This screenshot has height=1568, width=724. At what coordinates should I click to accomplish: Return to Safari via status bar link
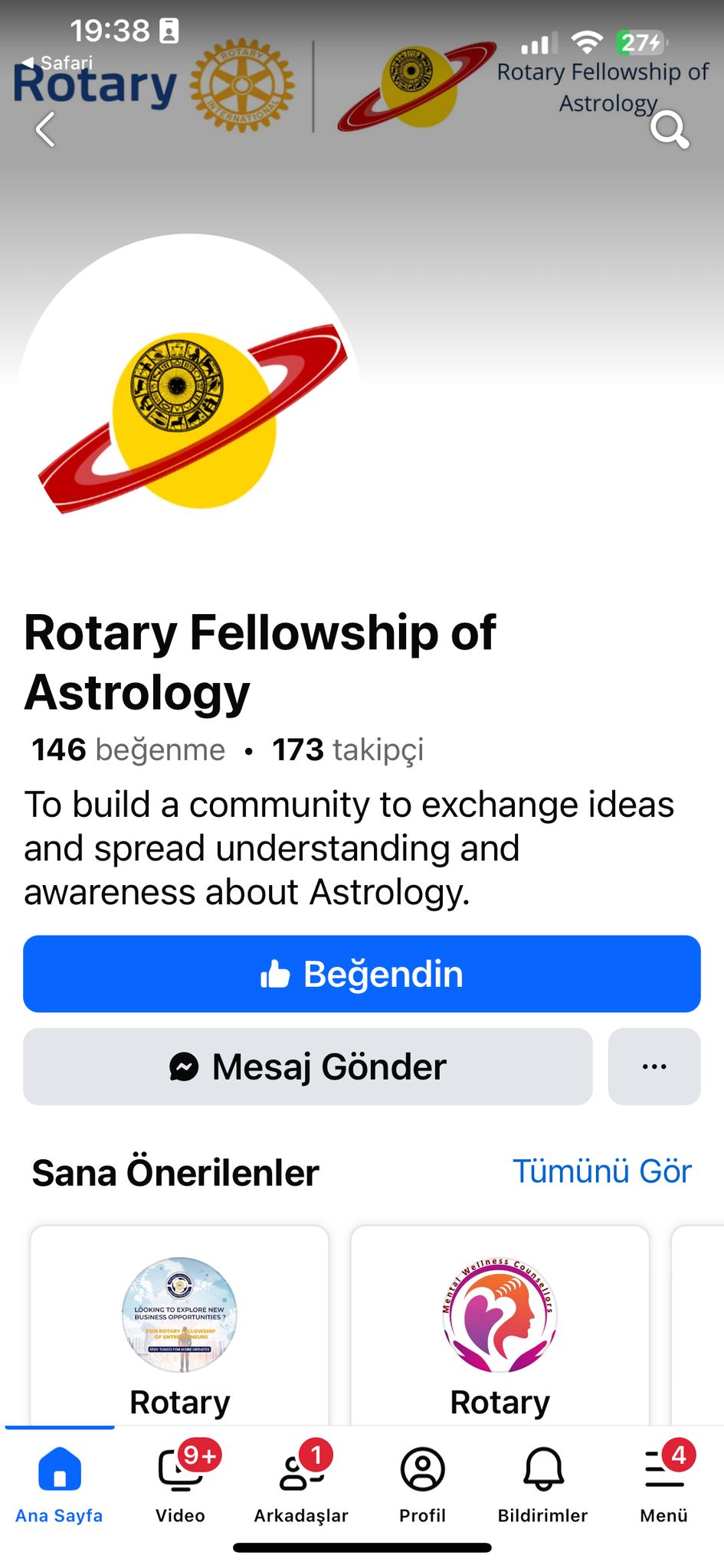click(57, 63)
